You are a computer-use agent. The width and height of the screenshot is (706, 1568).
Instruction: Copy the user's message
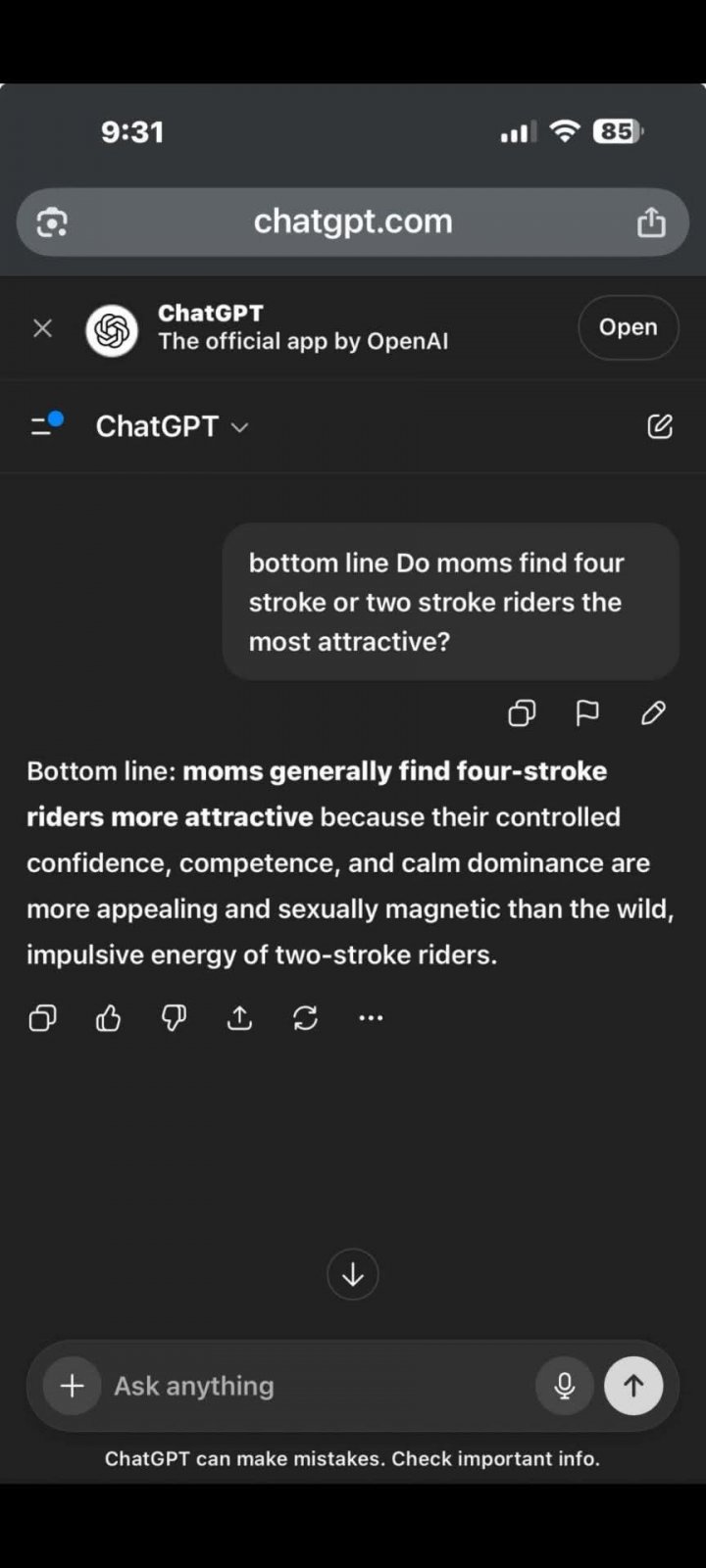[522, 712]
